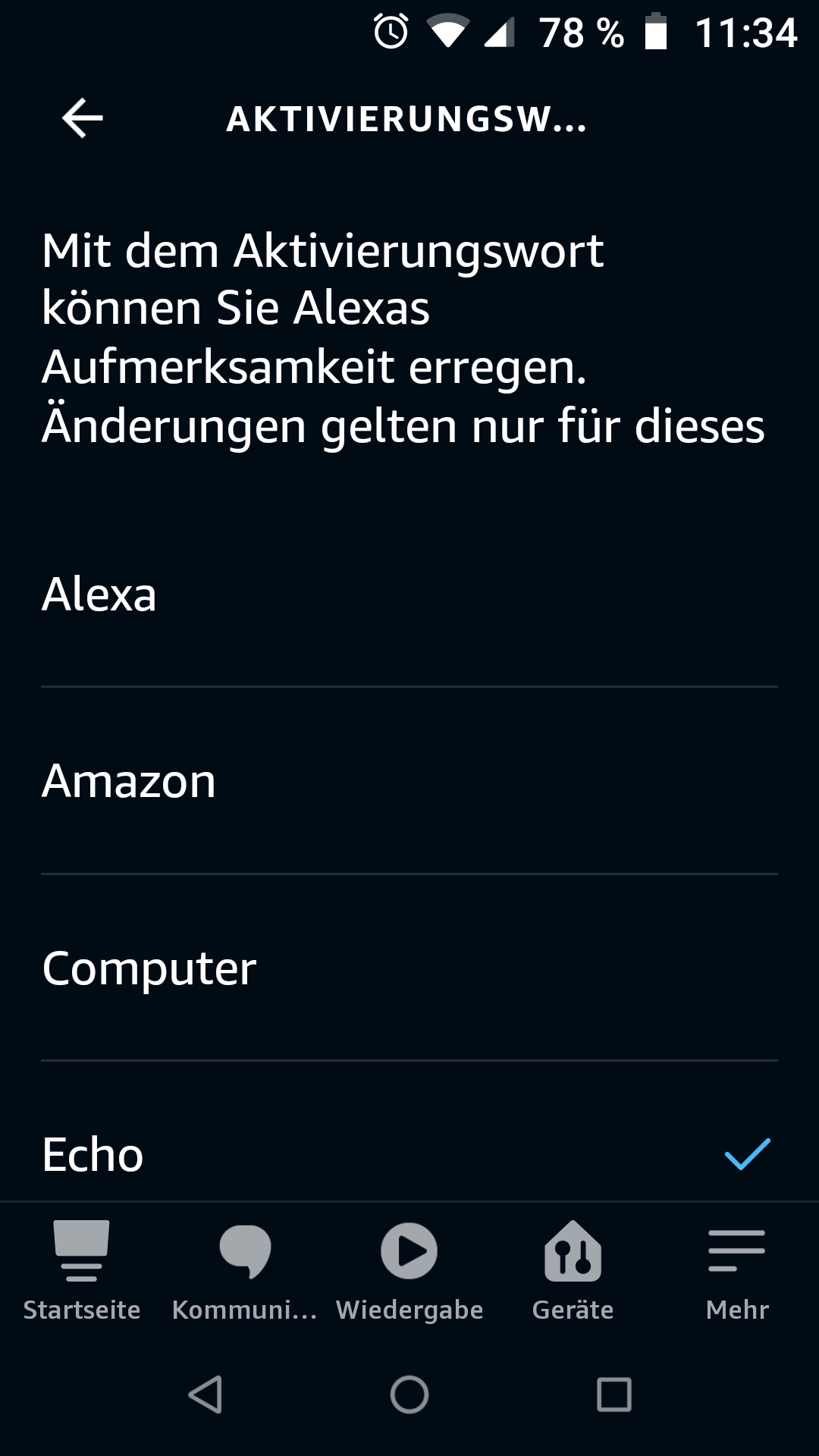The image size is (819, 1456).
Task: Tap the system home button
Action: click(409, 1395)
